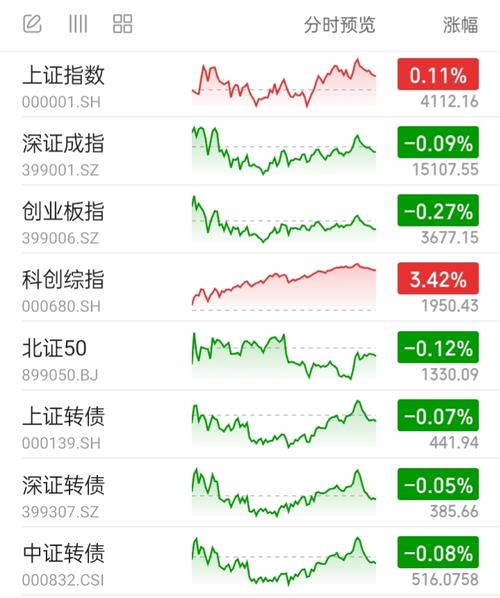Open the 中证转债 000832.CSI row
500x598 pixels.
[250, 561]
